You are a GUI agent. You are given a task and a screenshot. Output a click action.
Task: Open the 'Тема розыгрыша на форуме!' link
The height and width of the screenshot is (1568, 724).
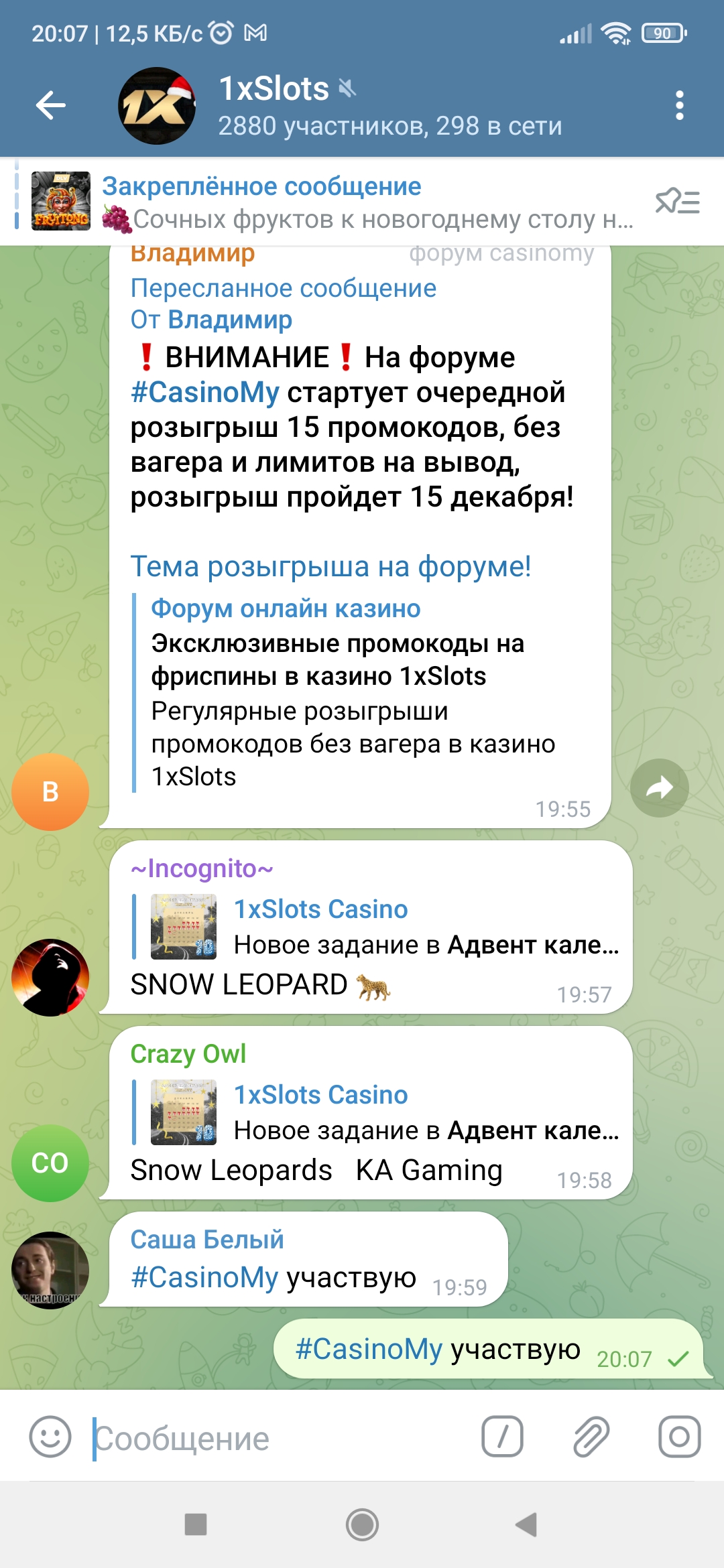pos(330,566)
